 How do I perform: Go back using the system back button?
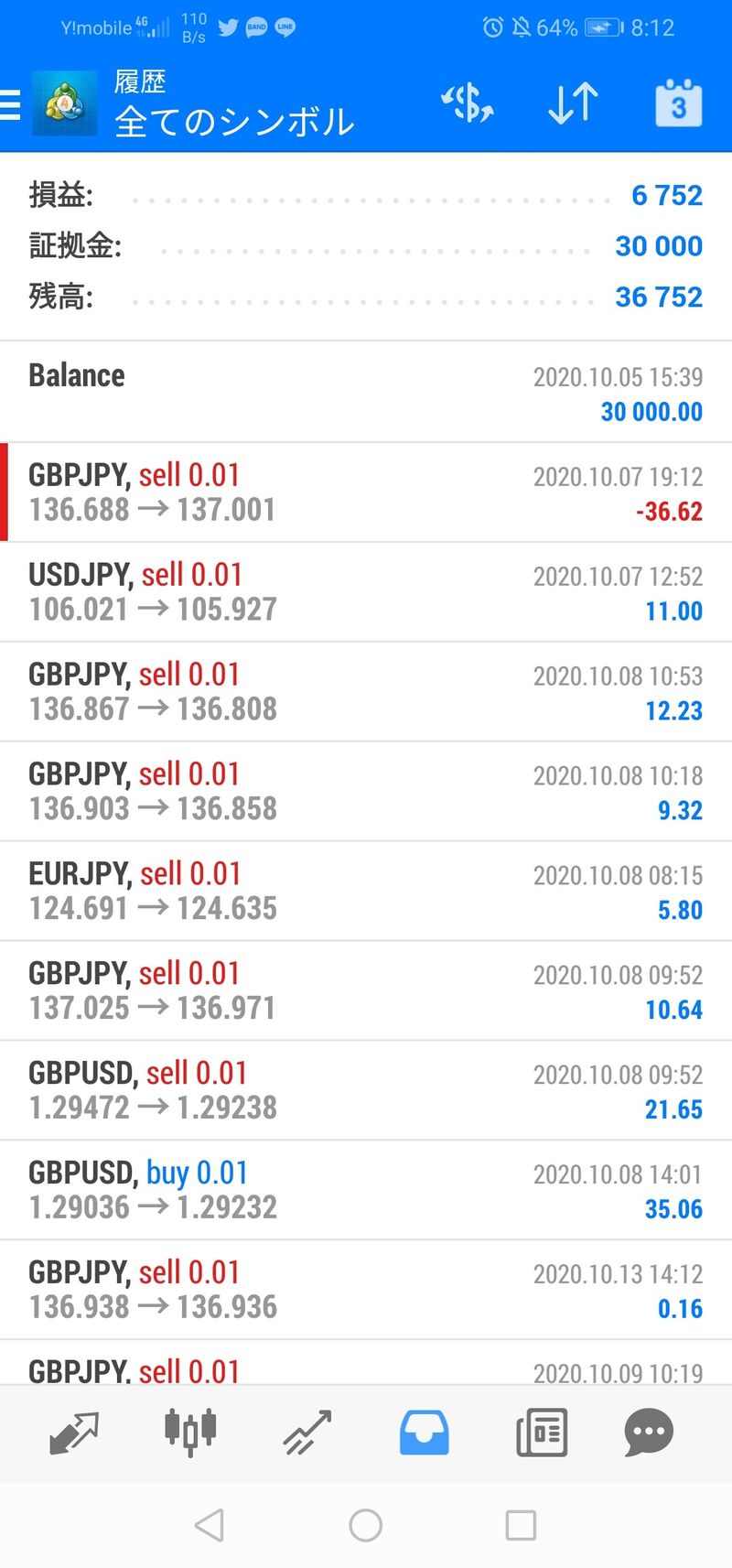(x=210, y=1525)
